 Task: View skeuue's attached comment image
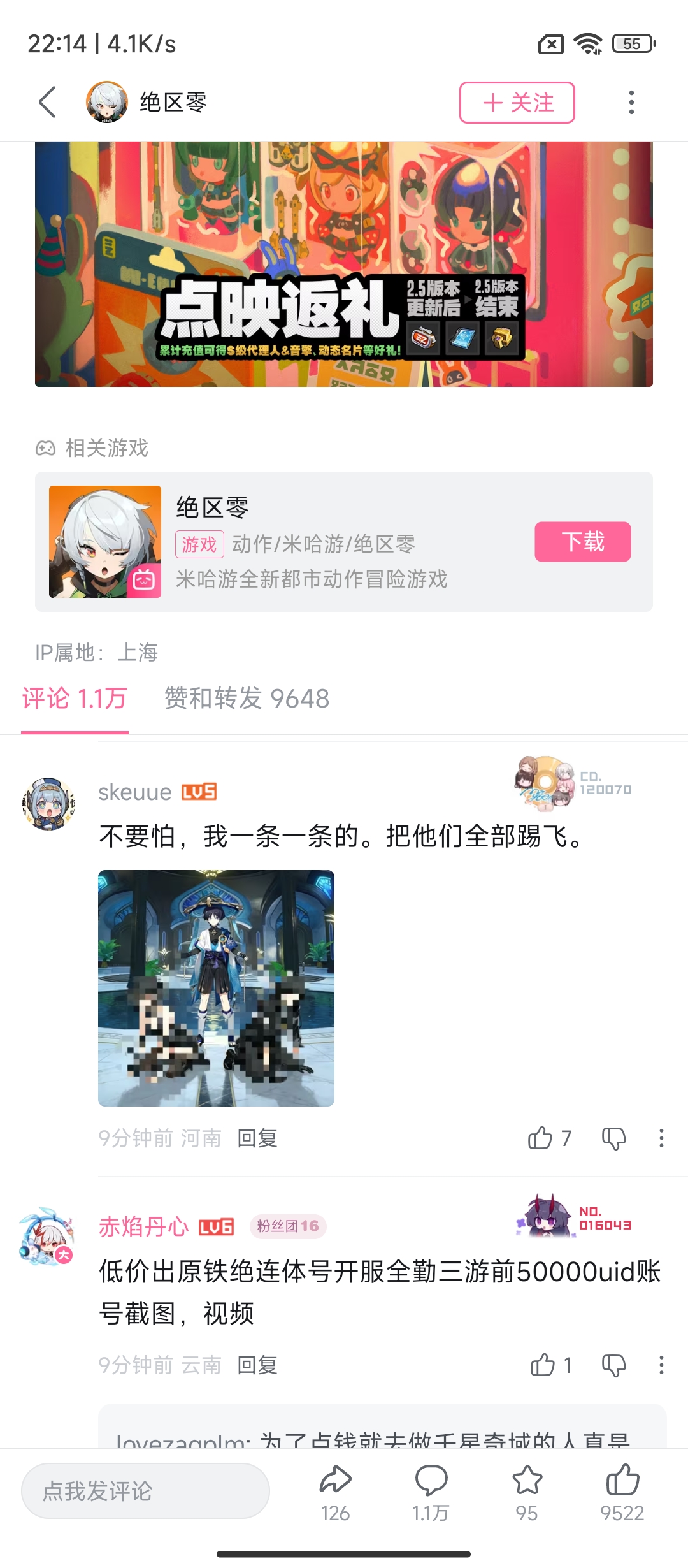[216, 988]
